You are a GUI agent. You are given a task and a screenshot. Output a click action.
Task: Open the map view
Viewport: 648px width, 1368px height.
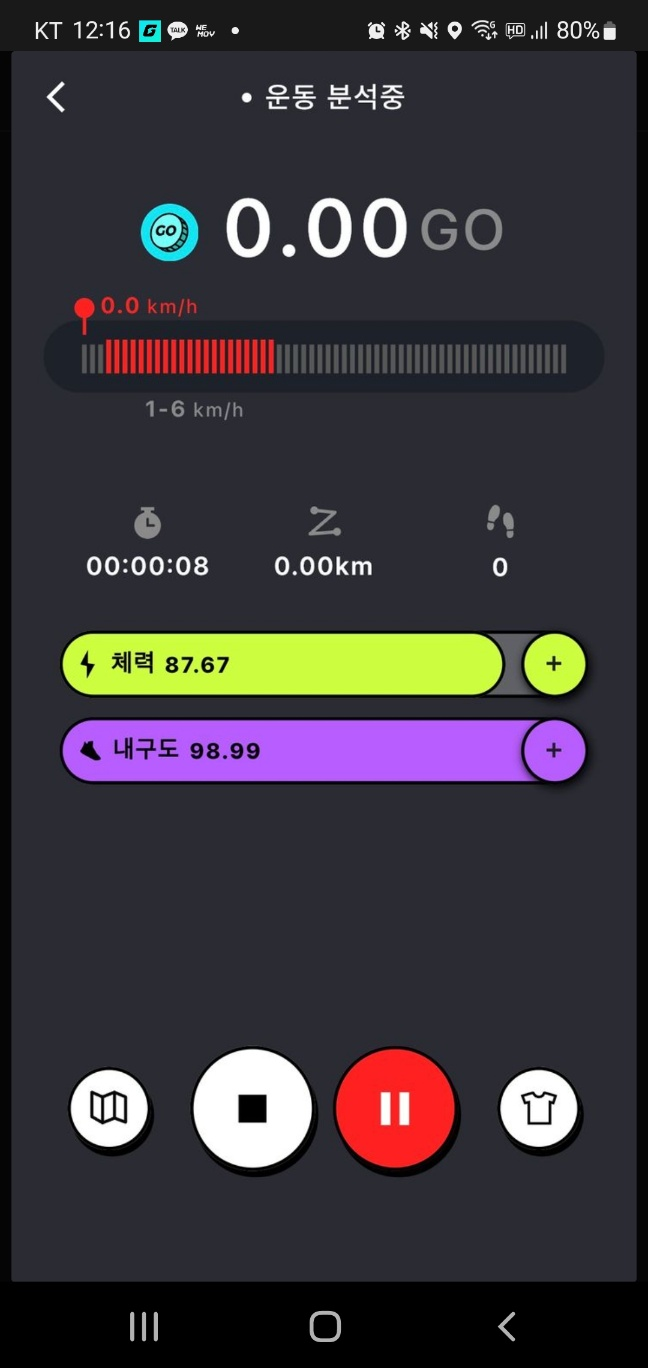tap(108, 1107)
